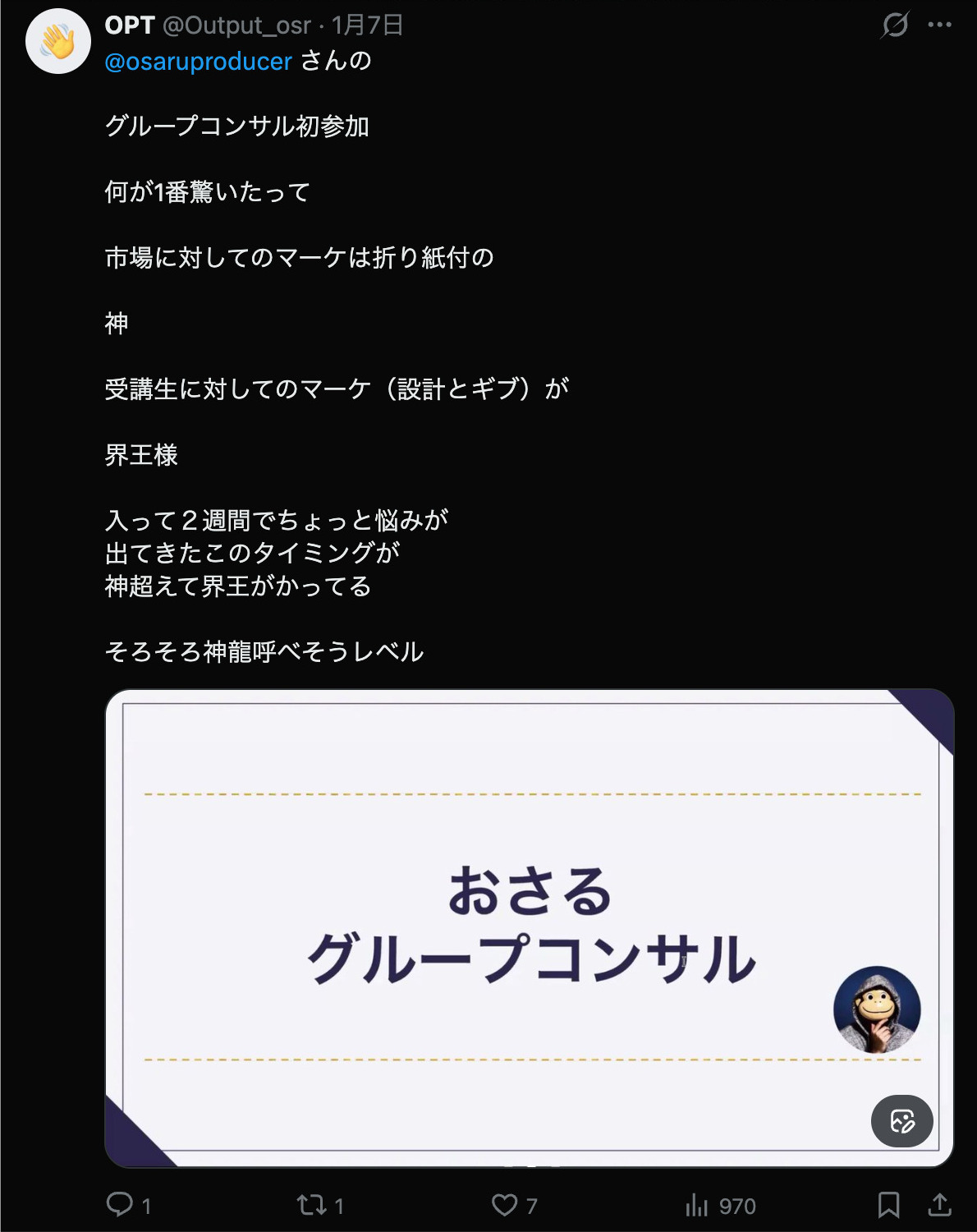Open the @Output_osr profile handle
This screenshot has width=977, height=1232.
pyautogui.click(x=236, y=25)
